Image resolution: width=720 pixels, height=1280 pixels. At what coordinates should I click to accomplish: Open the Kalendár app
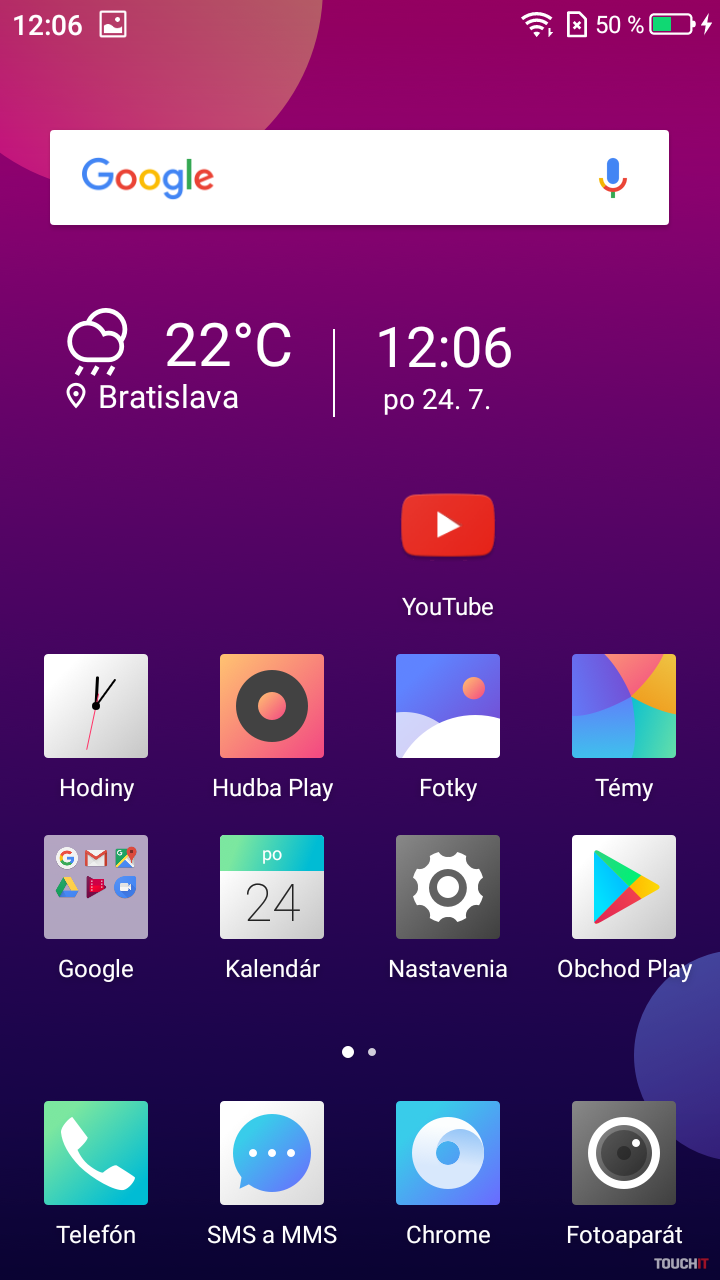tap(272, 887)
